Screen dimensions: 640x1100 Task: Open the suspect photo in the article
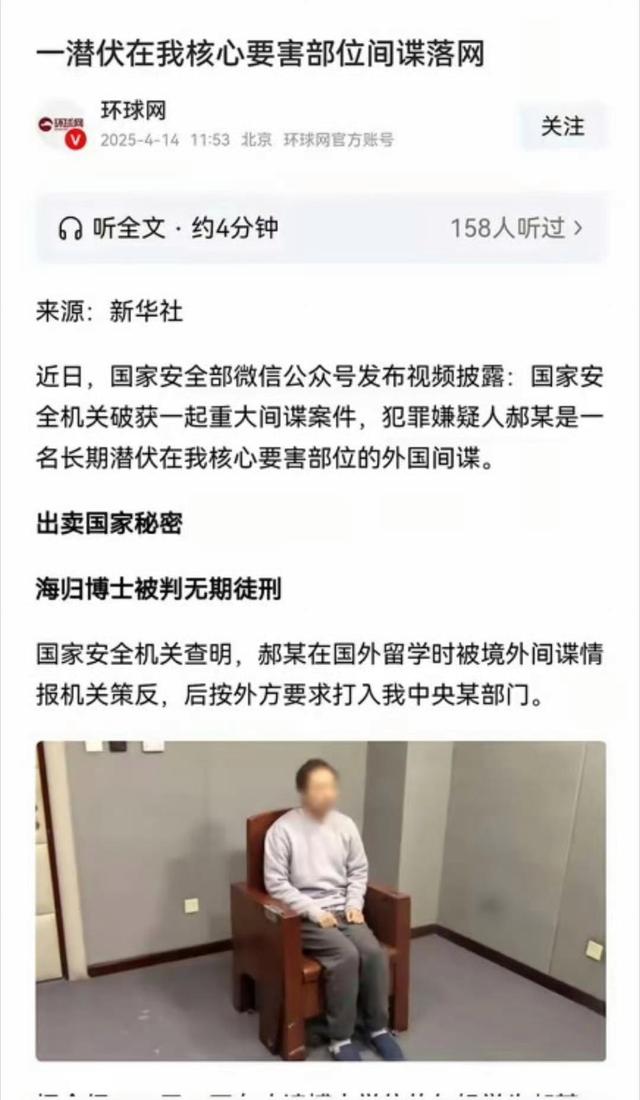pyautogui.click(x=320, y=900)
